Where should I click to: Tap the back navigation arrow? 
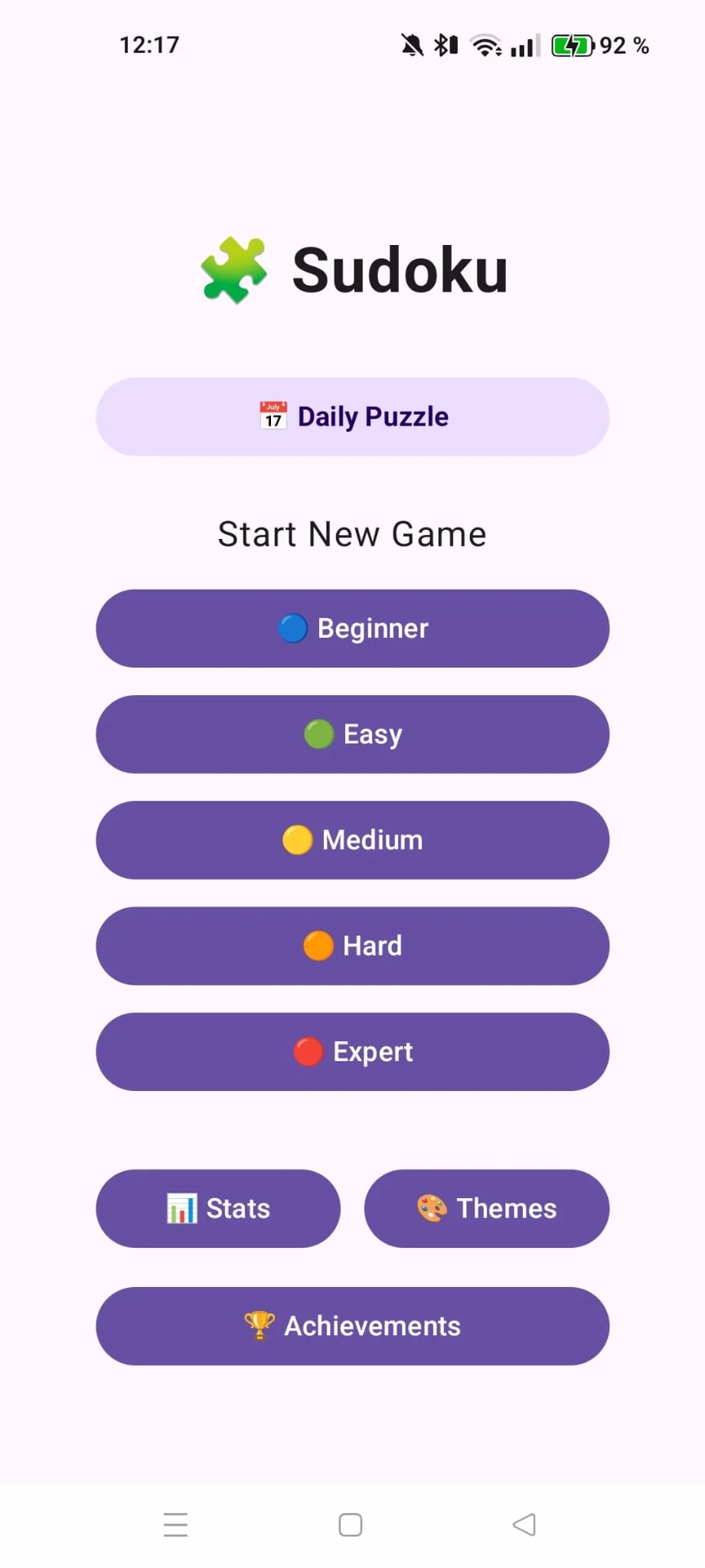pyautogui.click(x=525, y=1524)
